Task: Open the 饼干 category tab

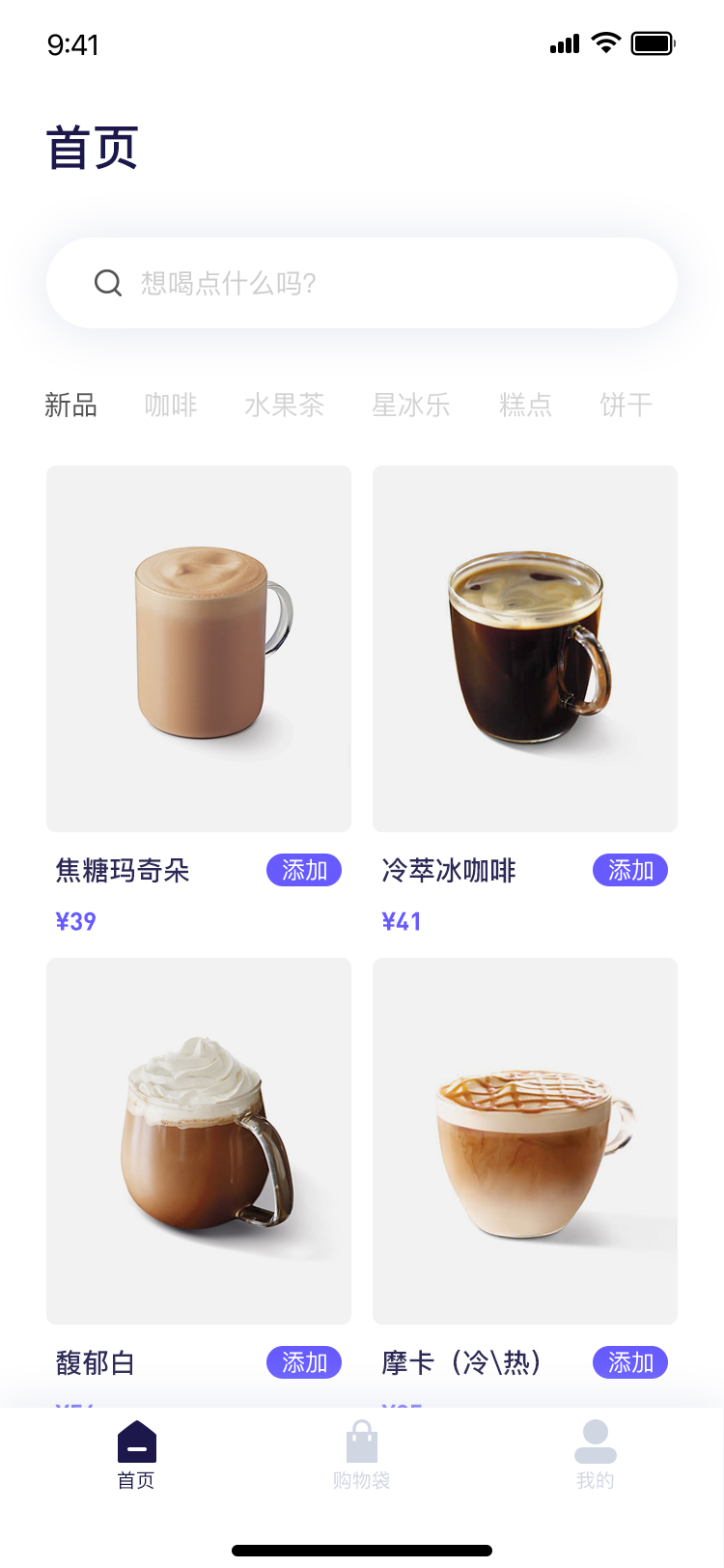Action: (x=627, y=405)
